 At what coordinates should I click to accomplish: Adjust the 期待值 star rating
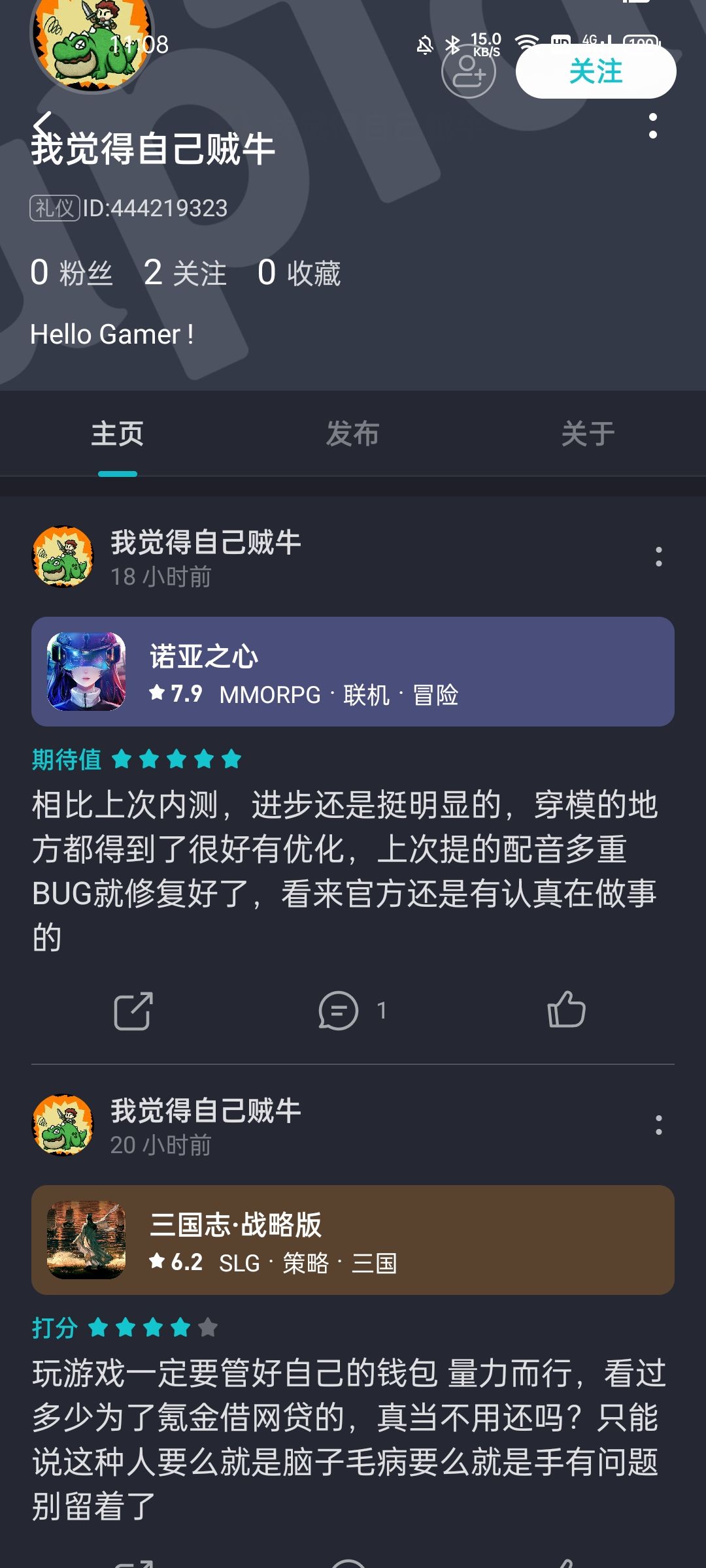point(176,760)
